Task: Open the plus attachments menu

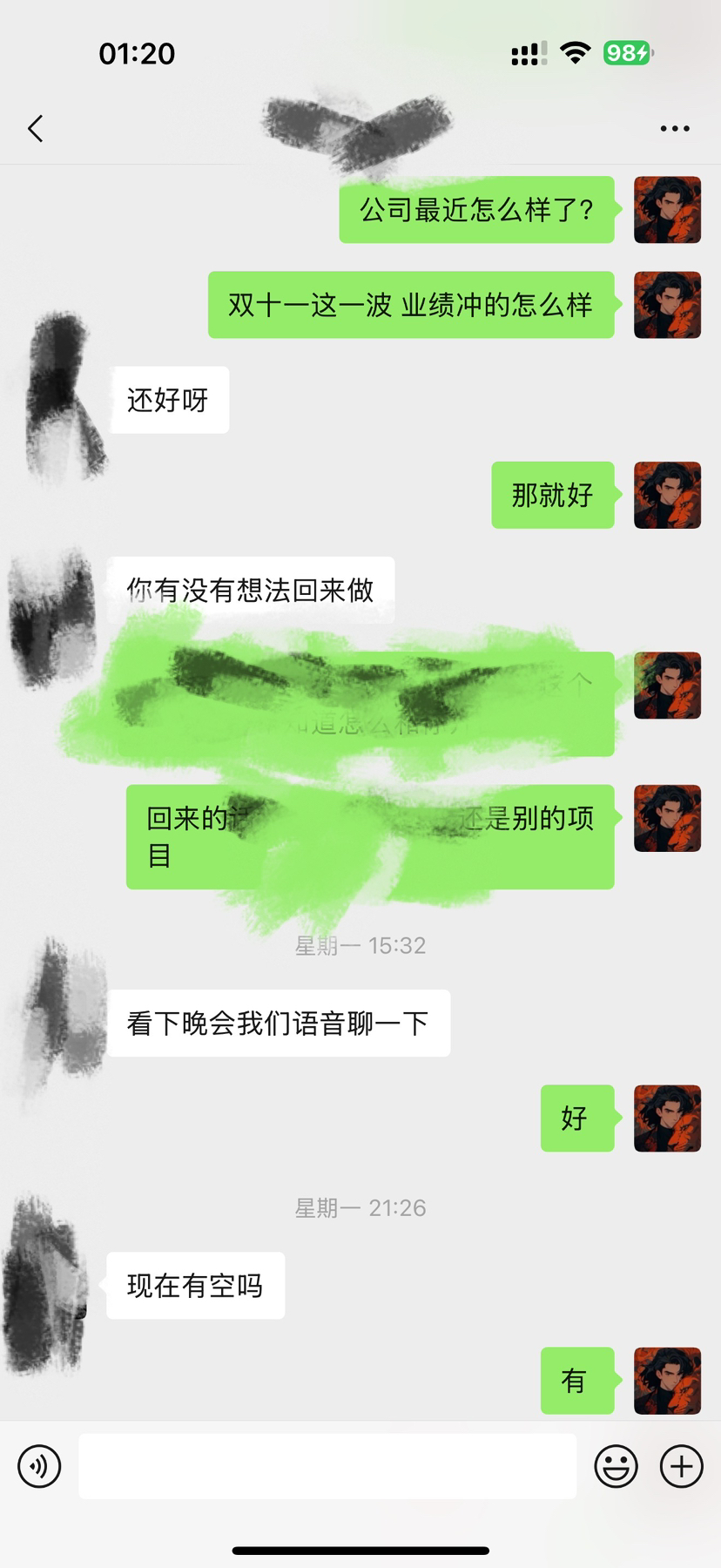Action: point(681,1466)
